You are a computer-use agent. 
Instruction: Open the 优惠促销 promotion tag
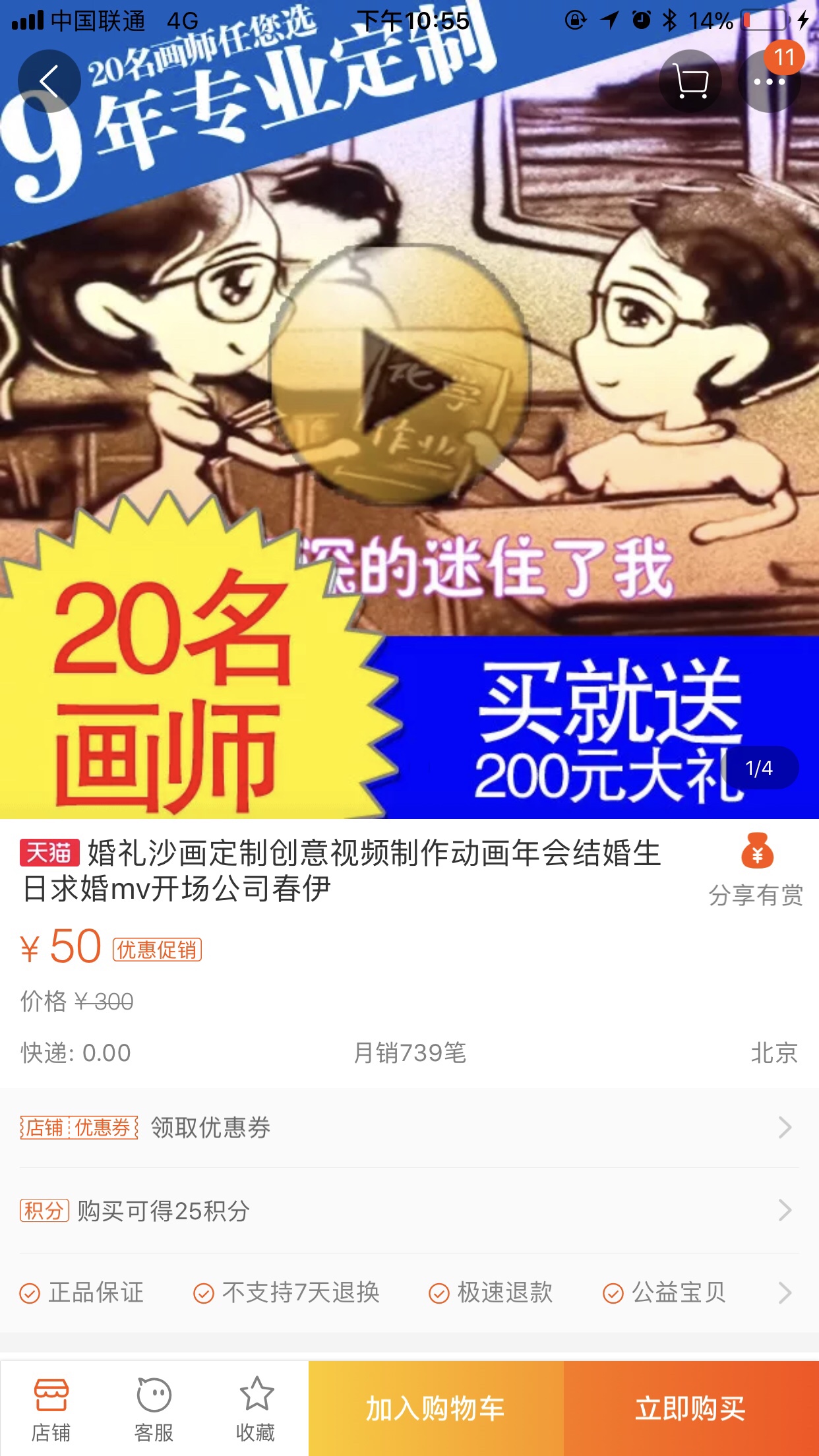(x=157, y=950)
